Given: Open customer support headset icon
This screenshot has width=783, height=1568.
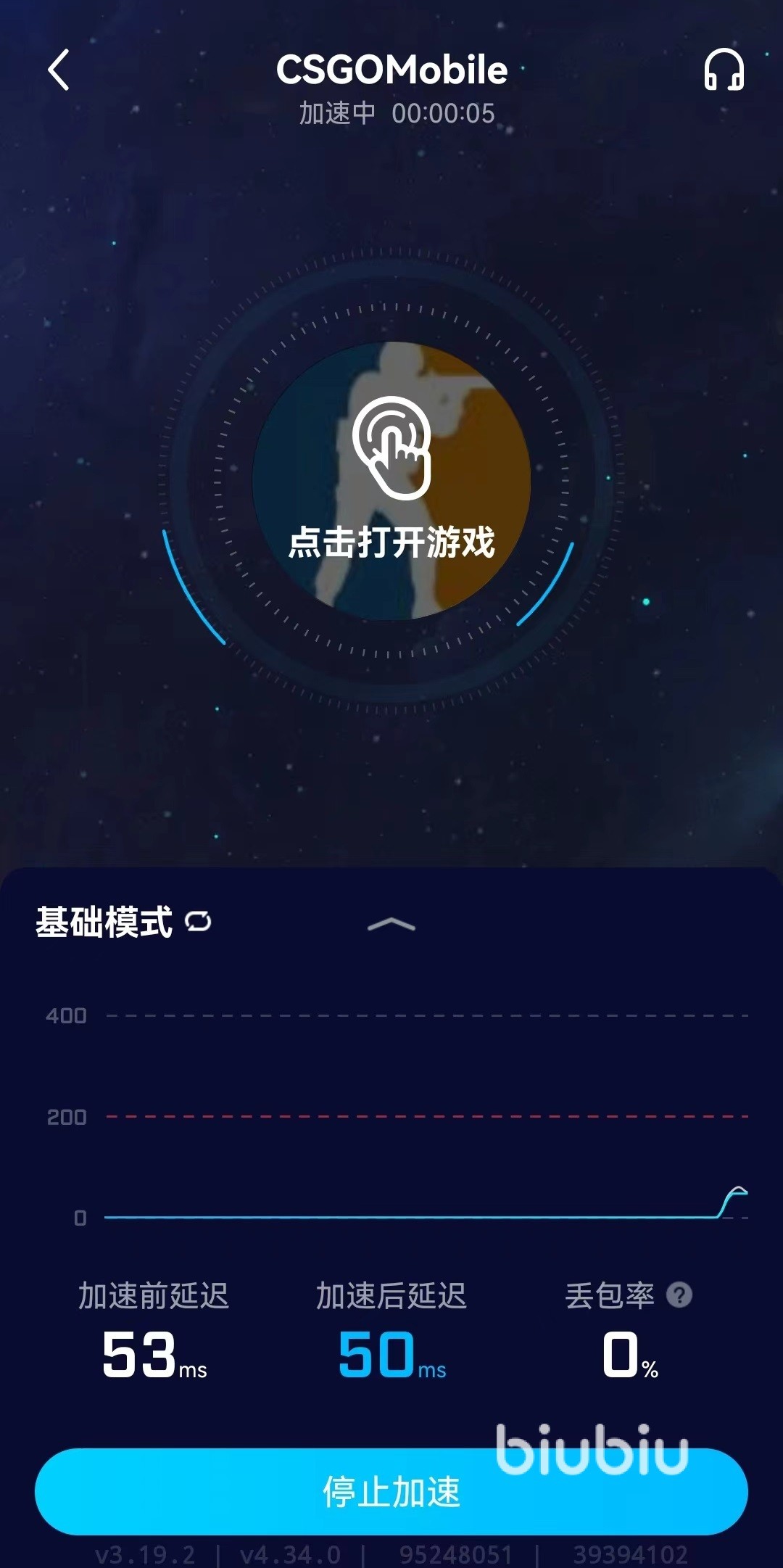Looking at the screenshot, I should click(x=724, y=70).
